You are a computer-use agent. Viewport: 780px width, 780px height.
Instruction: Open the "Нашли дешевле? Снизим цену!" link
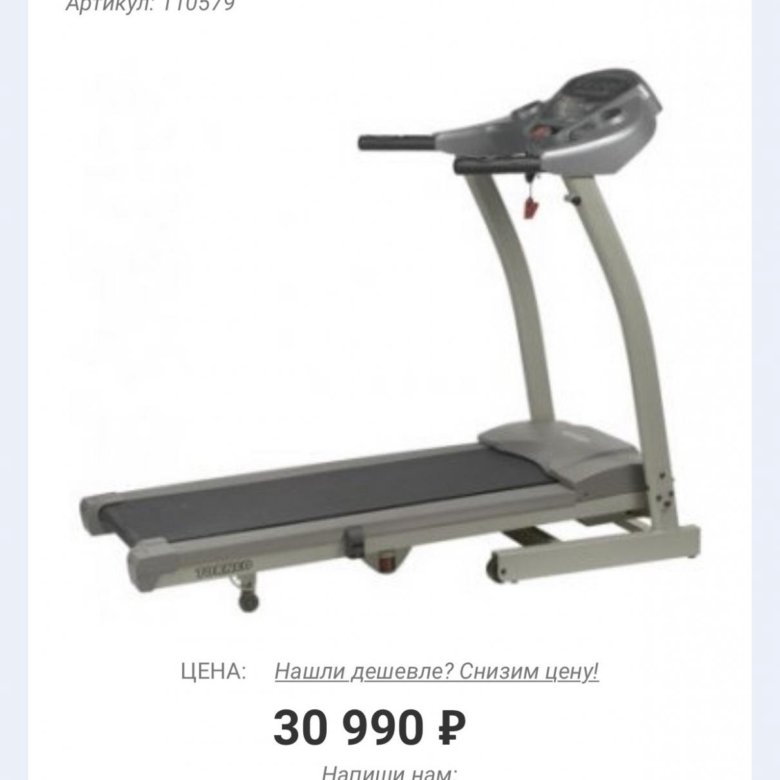point(436,671)
